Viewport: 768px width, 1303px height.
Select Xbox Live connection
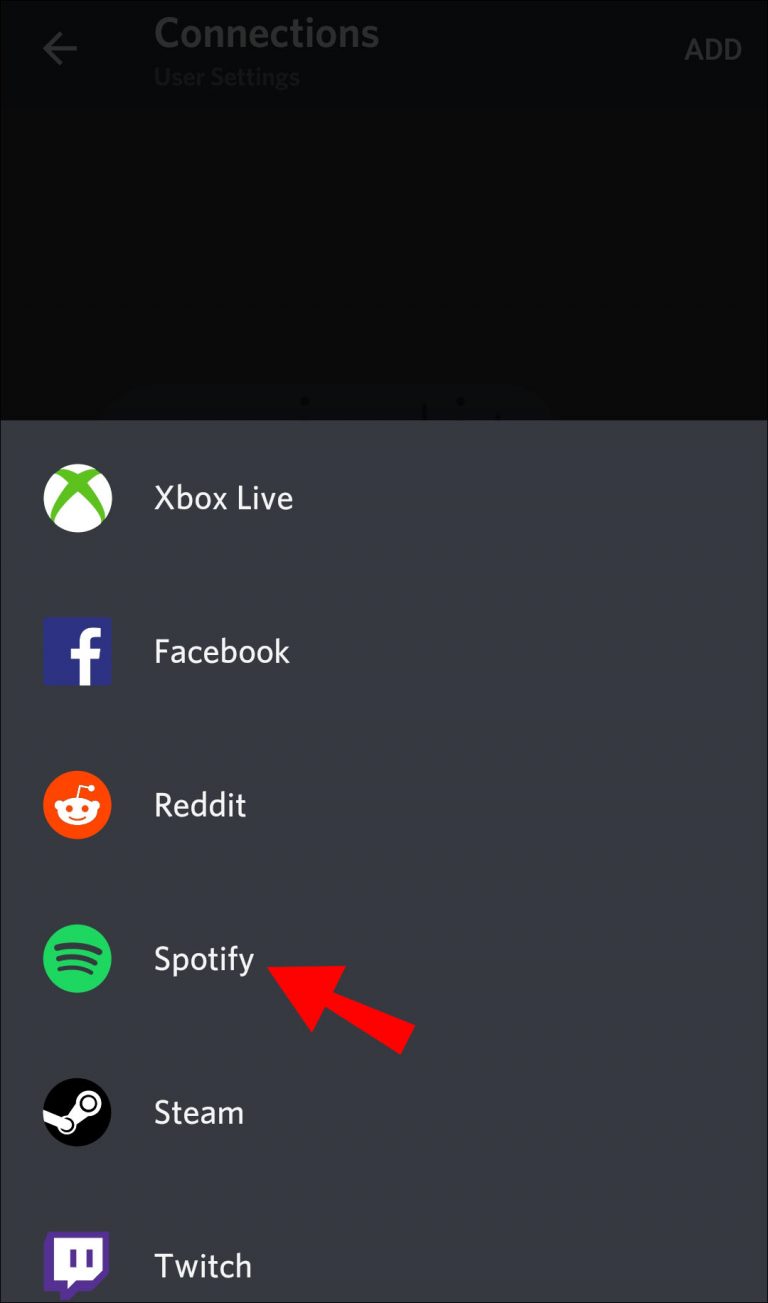(384, 498)
